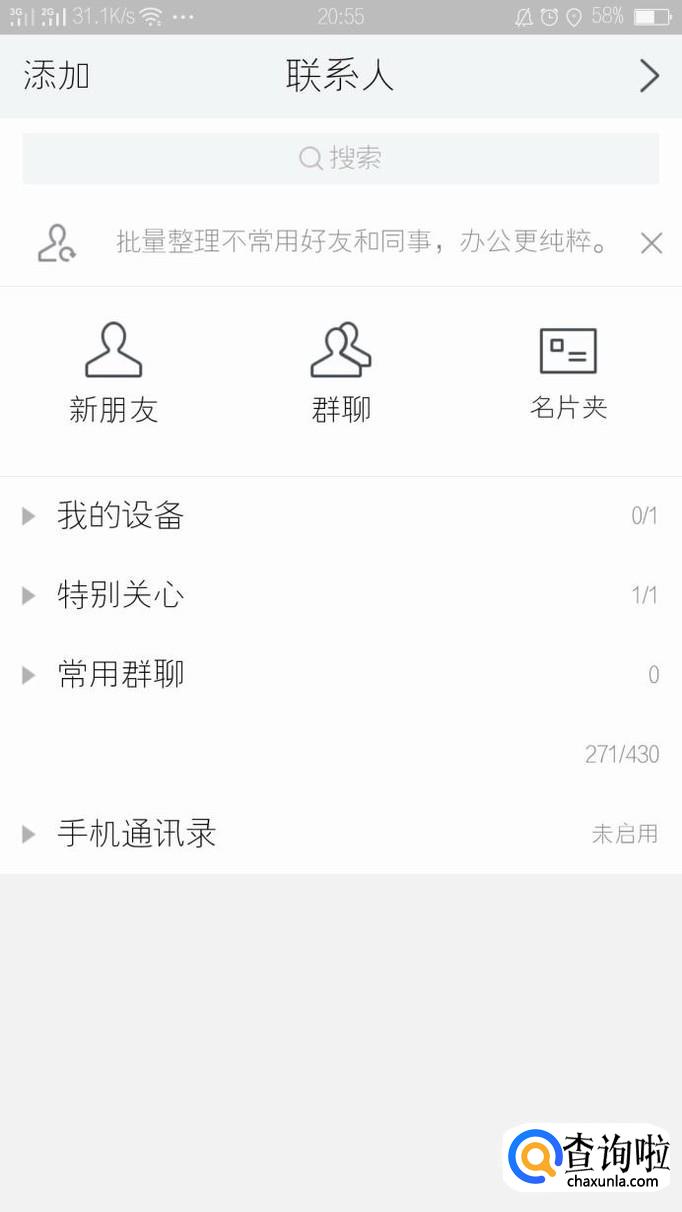Dismiss the 批量整理 banner
This screenshot has width=682, height=1212.
pos(651,243)
